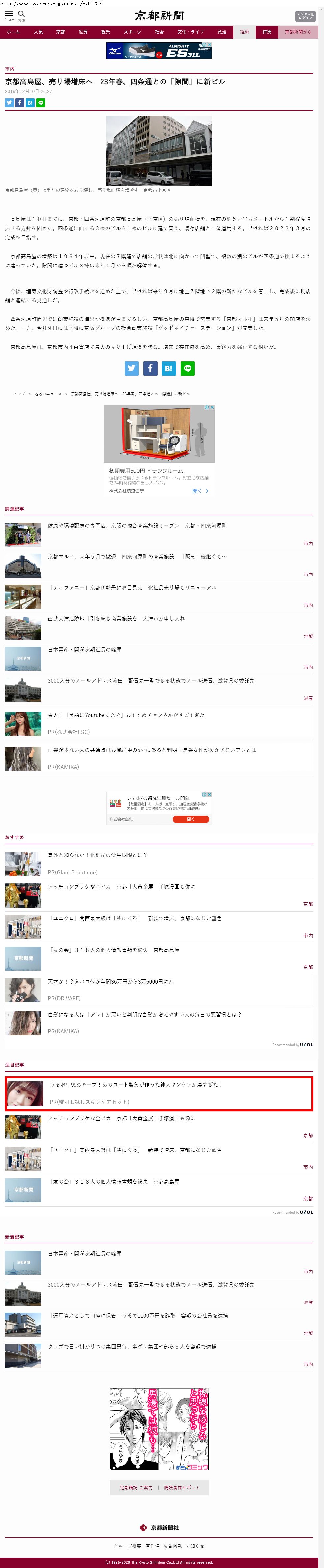Screen dimensions: 324x1568
Task: Open the 購読者様サポート link
Action: tap(182, 1488)
